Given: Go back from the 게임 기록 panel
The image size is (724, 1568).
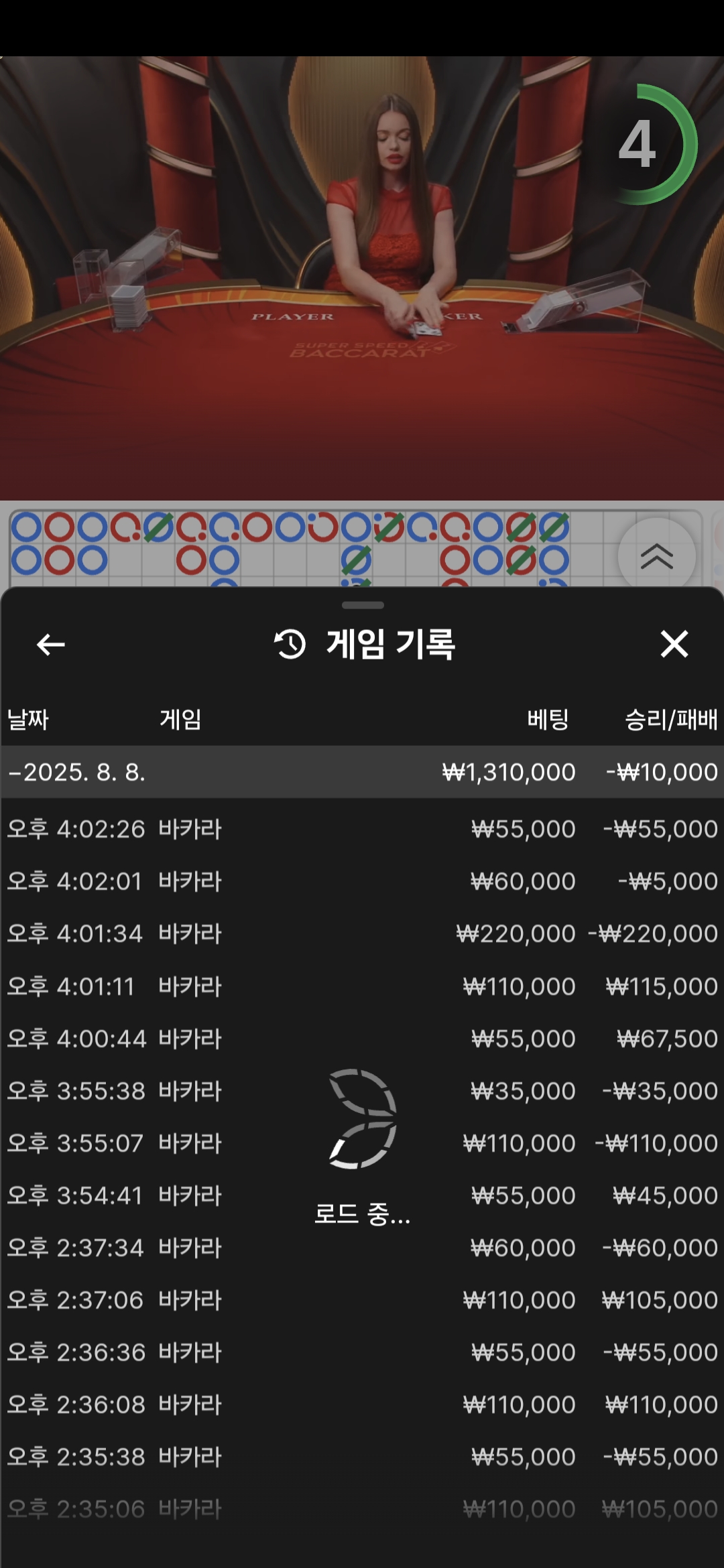Looking at the screenshot, I should [x=50, y=645].
